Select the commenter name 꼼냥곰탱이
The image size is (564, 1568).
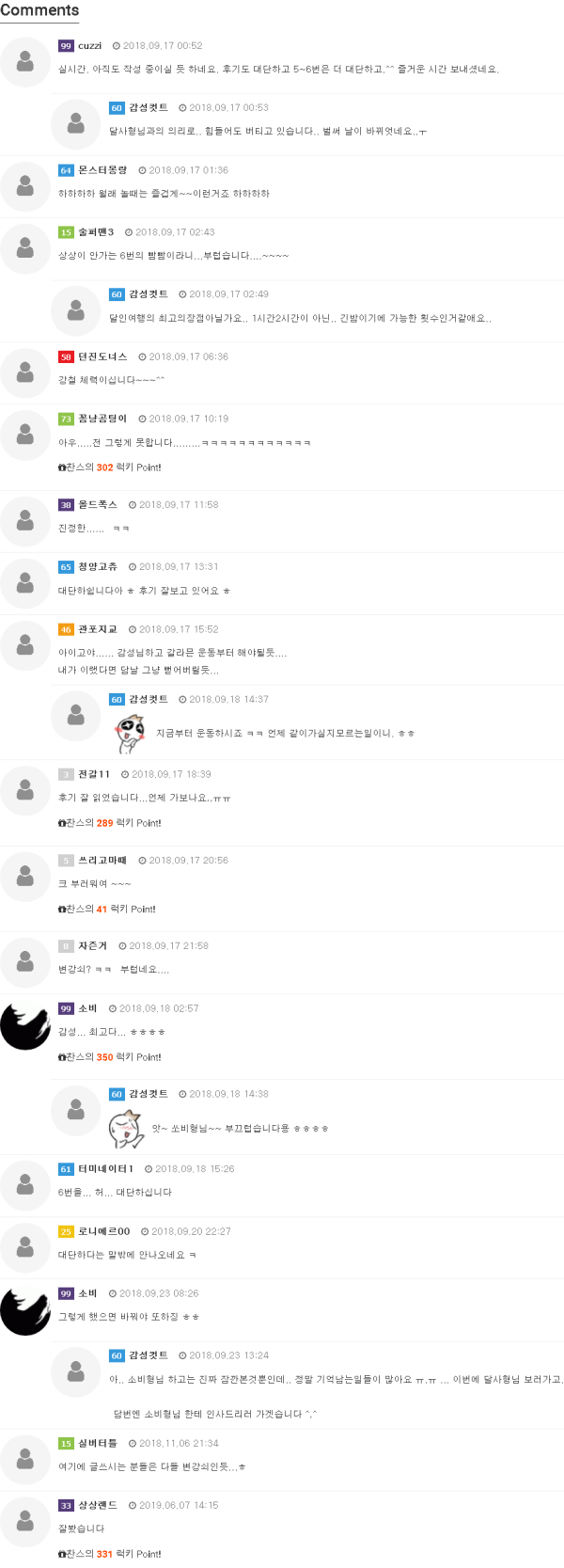(x=102, y=419)
